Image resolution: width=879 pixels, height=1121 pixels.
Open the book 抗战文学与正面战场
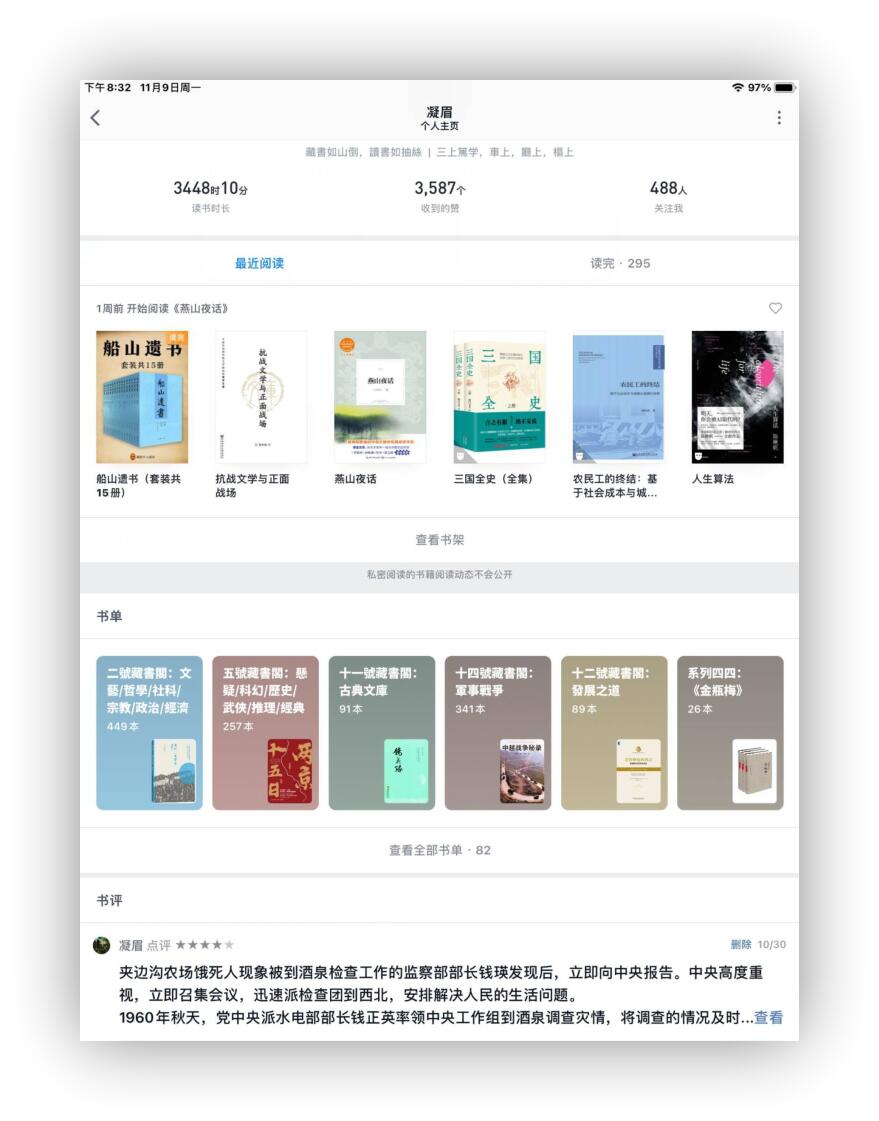pyautogui.click(x=261, y=397)
